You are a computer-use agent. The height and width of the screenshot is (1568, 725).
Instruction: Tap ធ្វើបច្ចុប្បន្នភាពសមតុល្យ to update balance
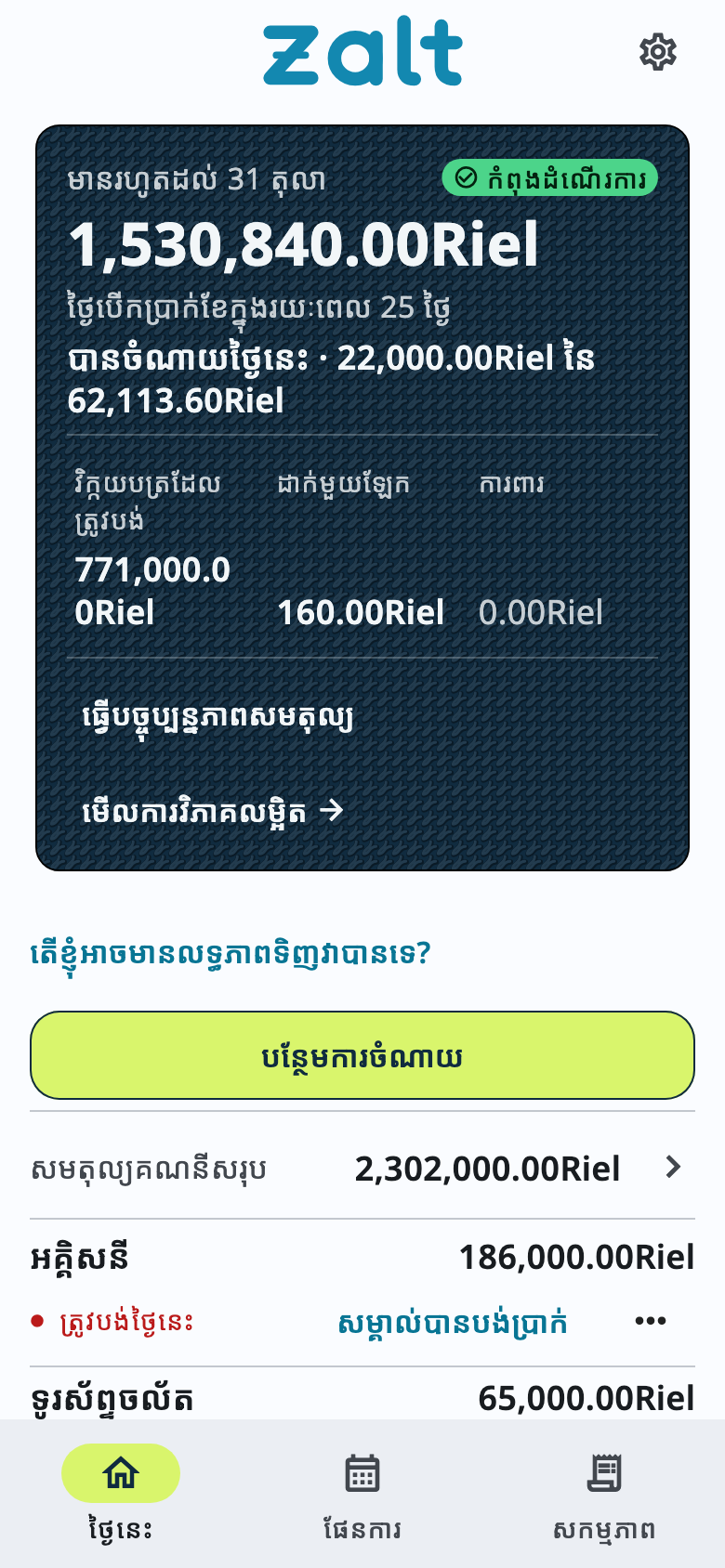point(217,718)
